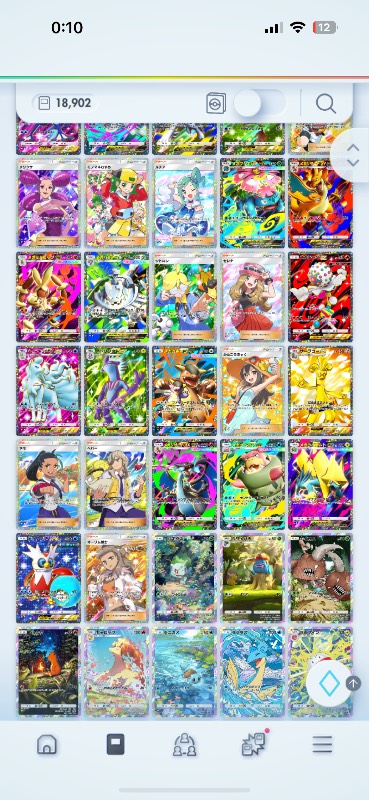
Task: Open the trainer in sun hat card
Action: (252, 390)
